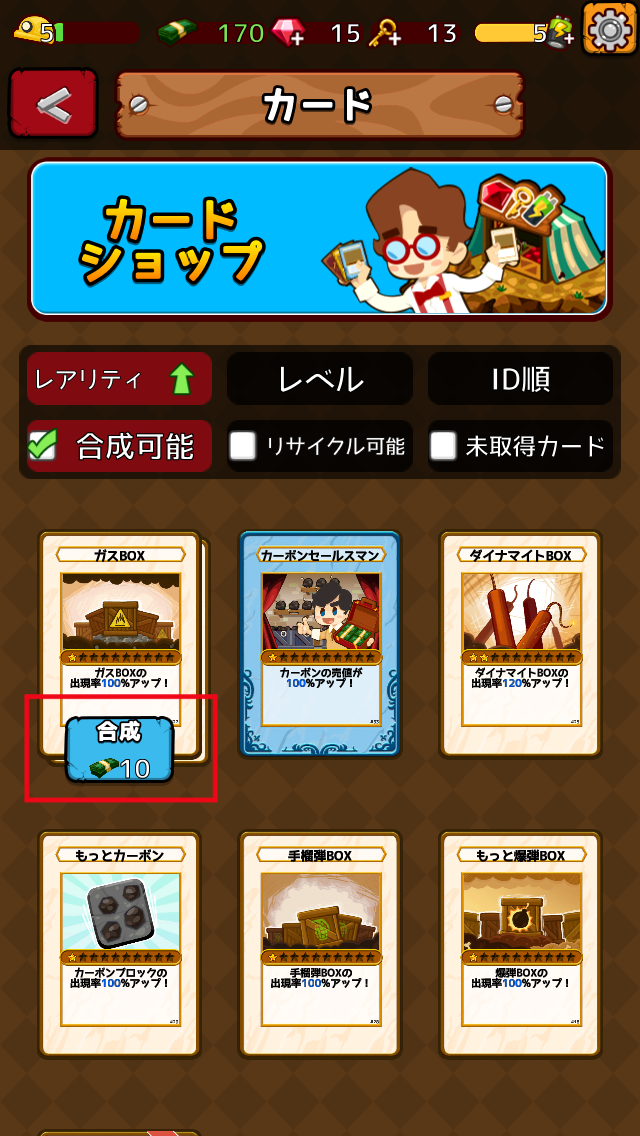View the もっとカーボン card
Screen dimensions: 640x1136
pyautogui.click(x=120, y=943)
